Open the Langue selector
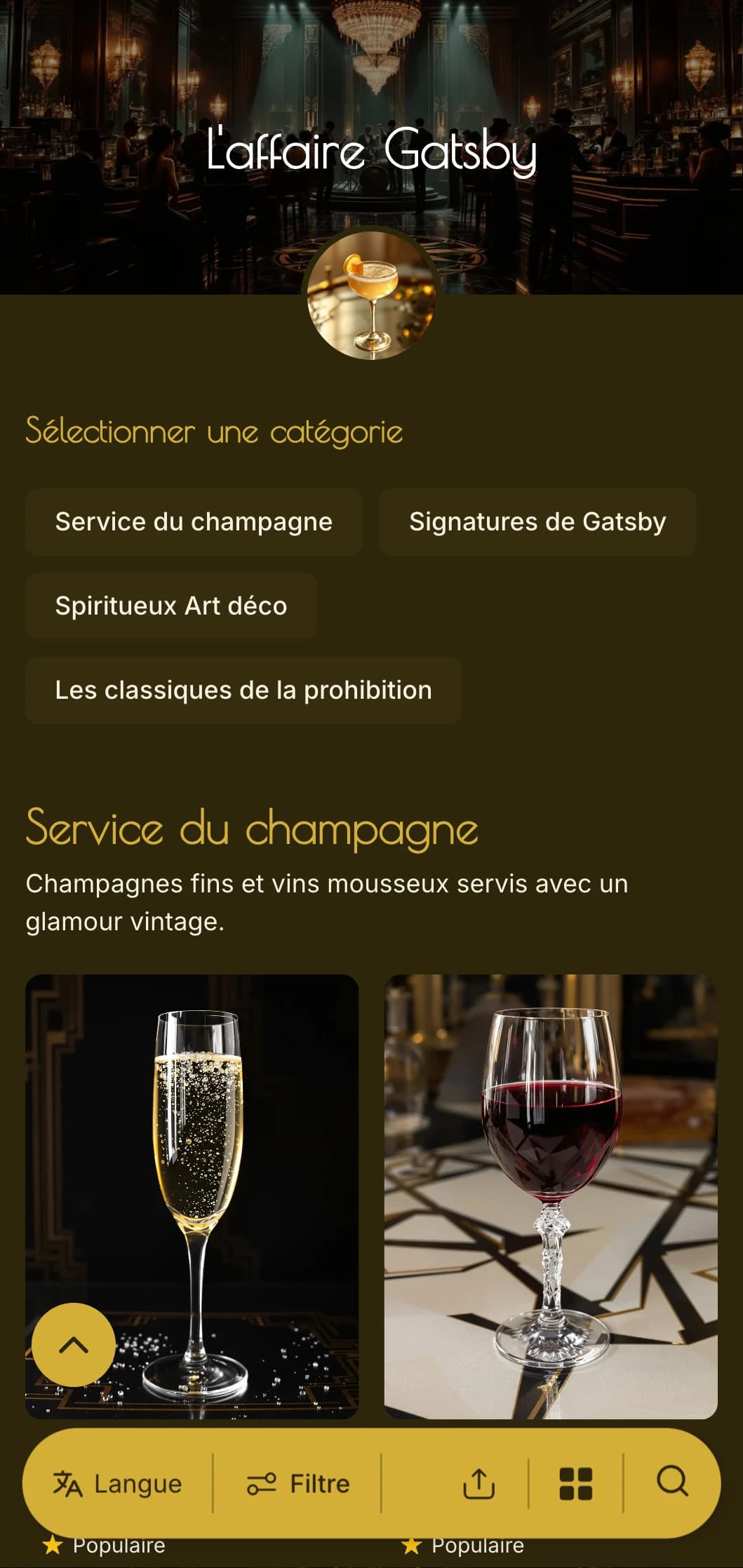 (118, 1483)
